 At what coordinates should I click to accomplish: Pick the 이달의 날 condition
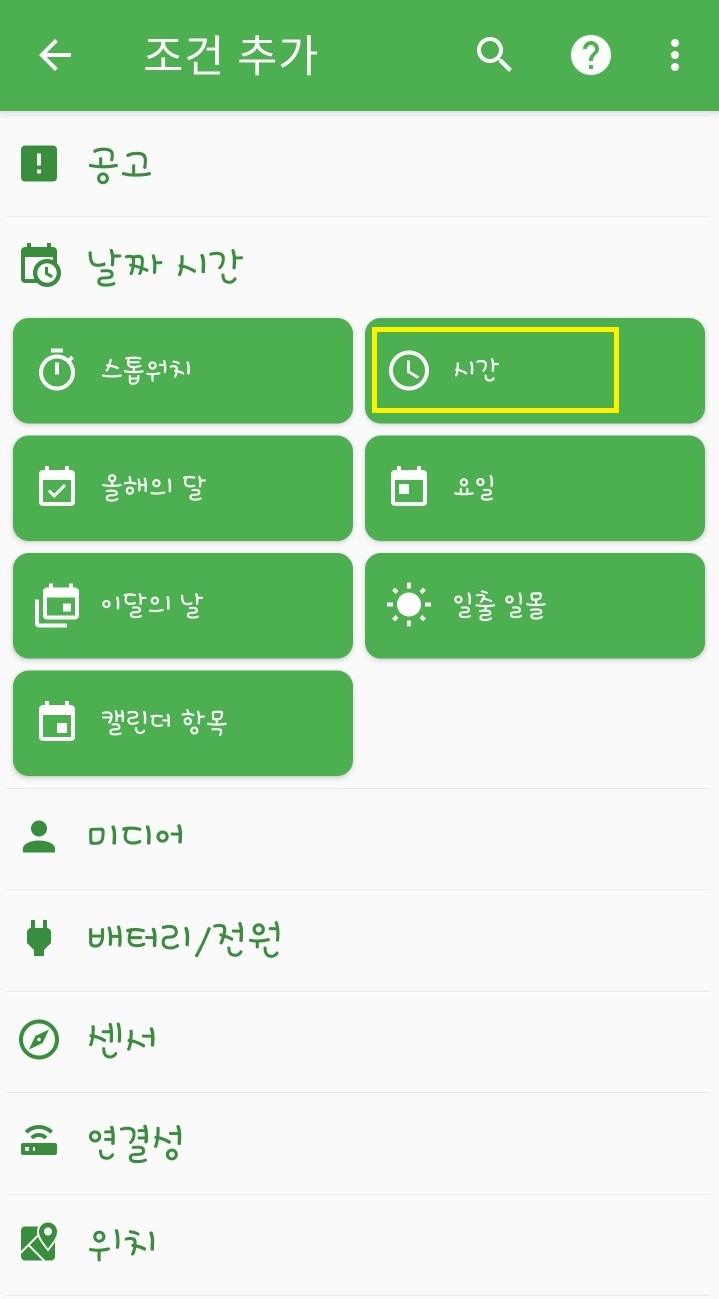183,606
